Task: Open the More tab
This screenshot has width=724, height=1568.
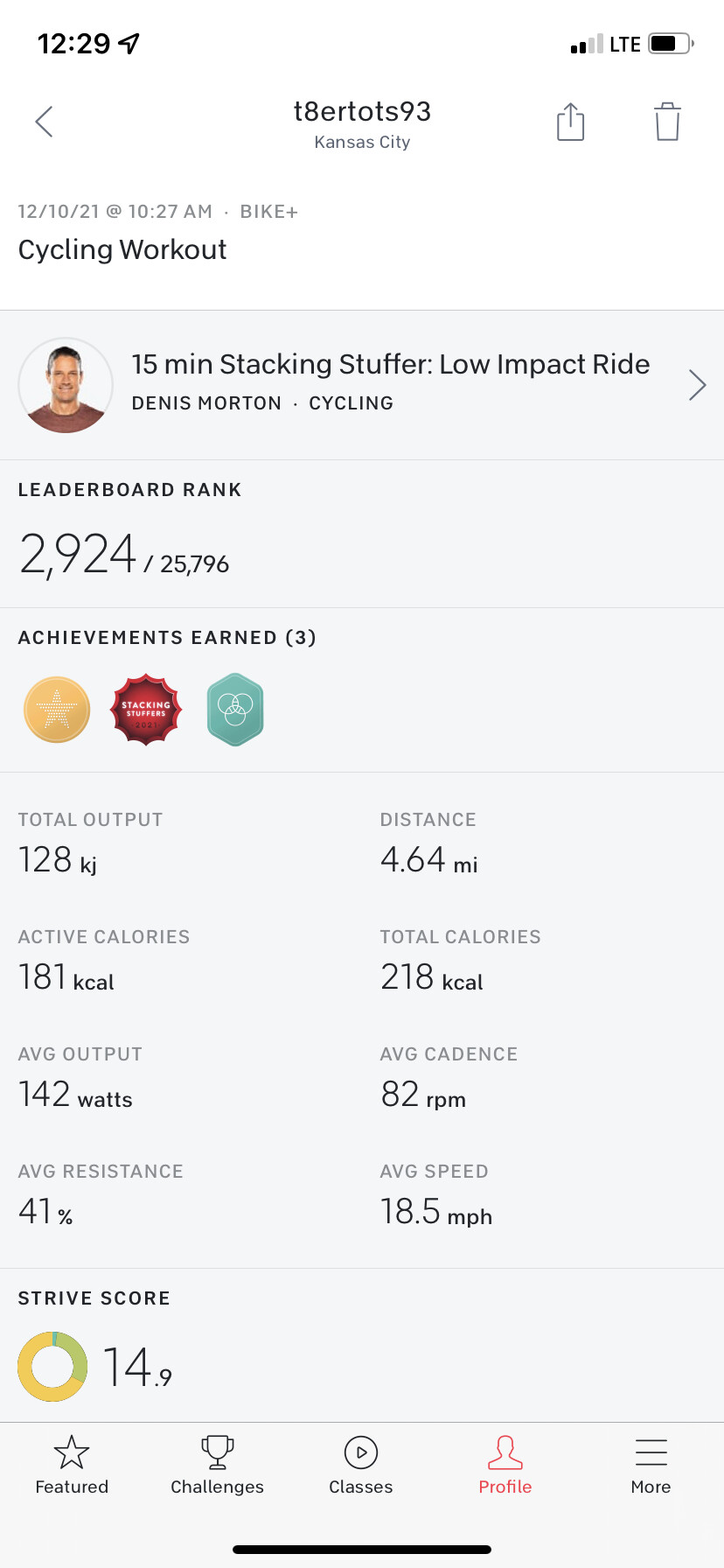Action: coord(651,1466)
